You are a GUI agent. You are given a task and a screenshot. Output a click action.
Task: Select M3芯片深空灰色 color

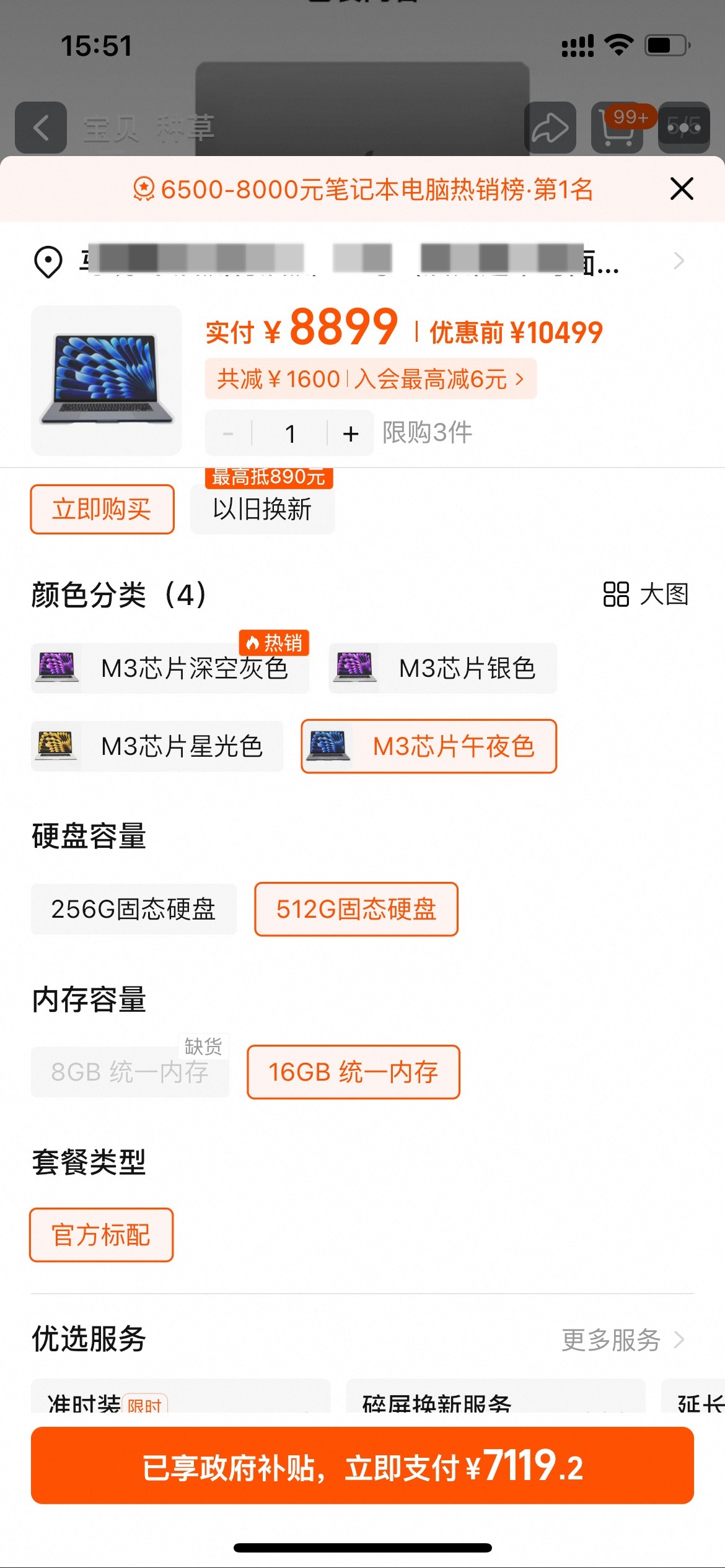tap(170, 668)
